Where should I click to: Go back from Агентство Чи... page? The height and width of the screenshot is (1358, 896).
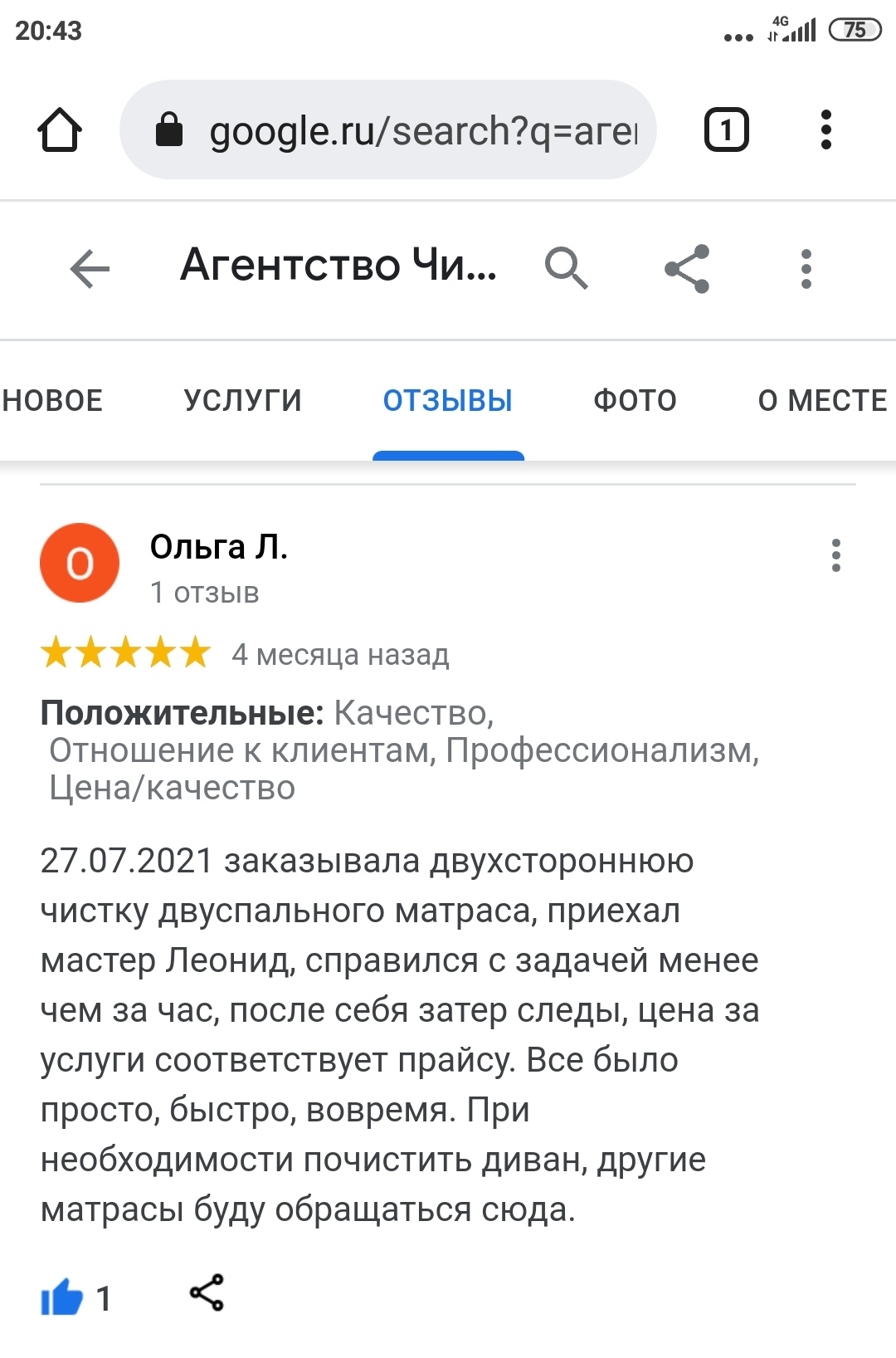(x=90, y=269)
